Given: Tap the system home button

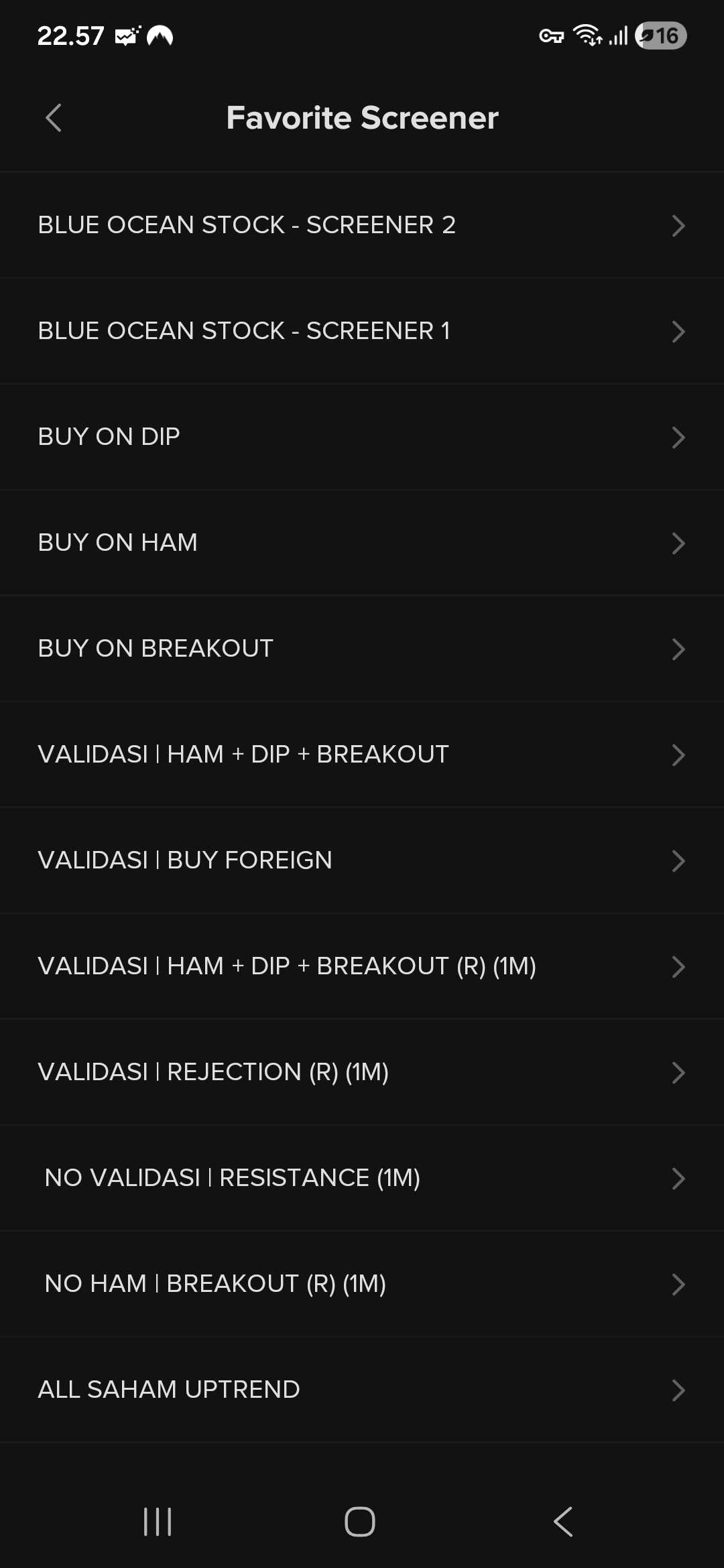Looking at the screenshot, I should coord(360,1522).
